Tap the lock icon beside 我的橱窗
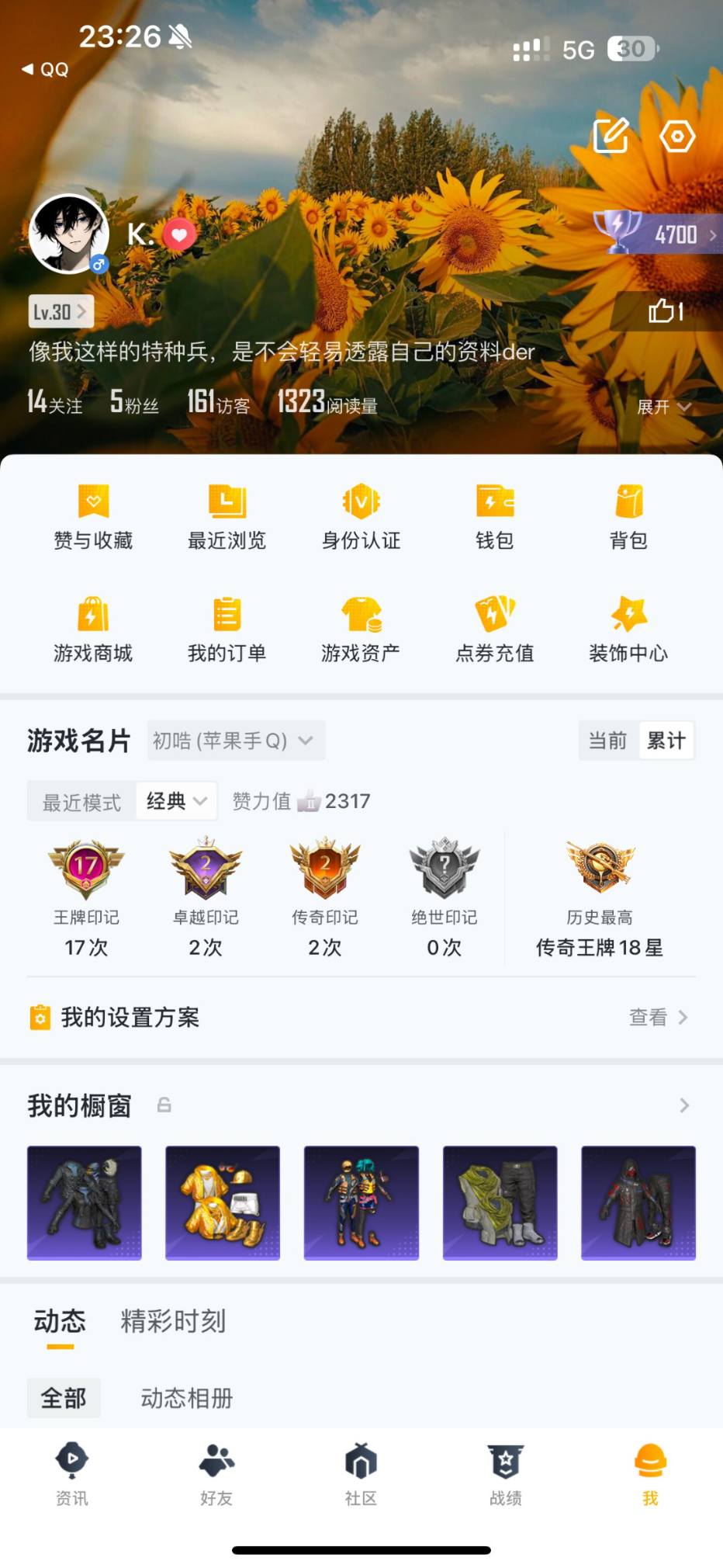The width and height of the screenshot is (723, 1568). pos(164,1105)
